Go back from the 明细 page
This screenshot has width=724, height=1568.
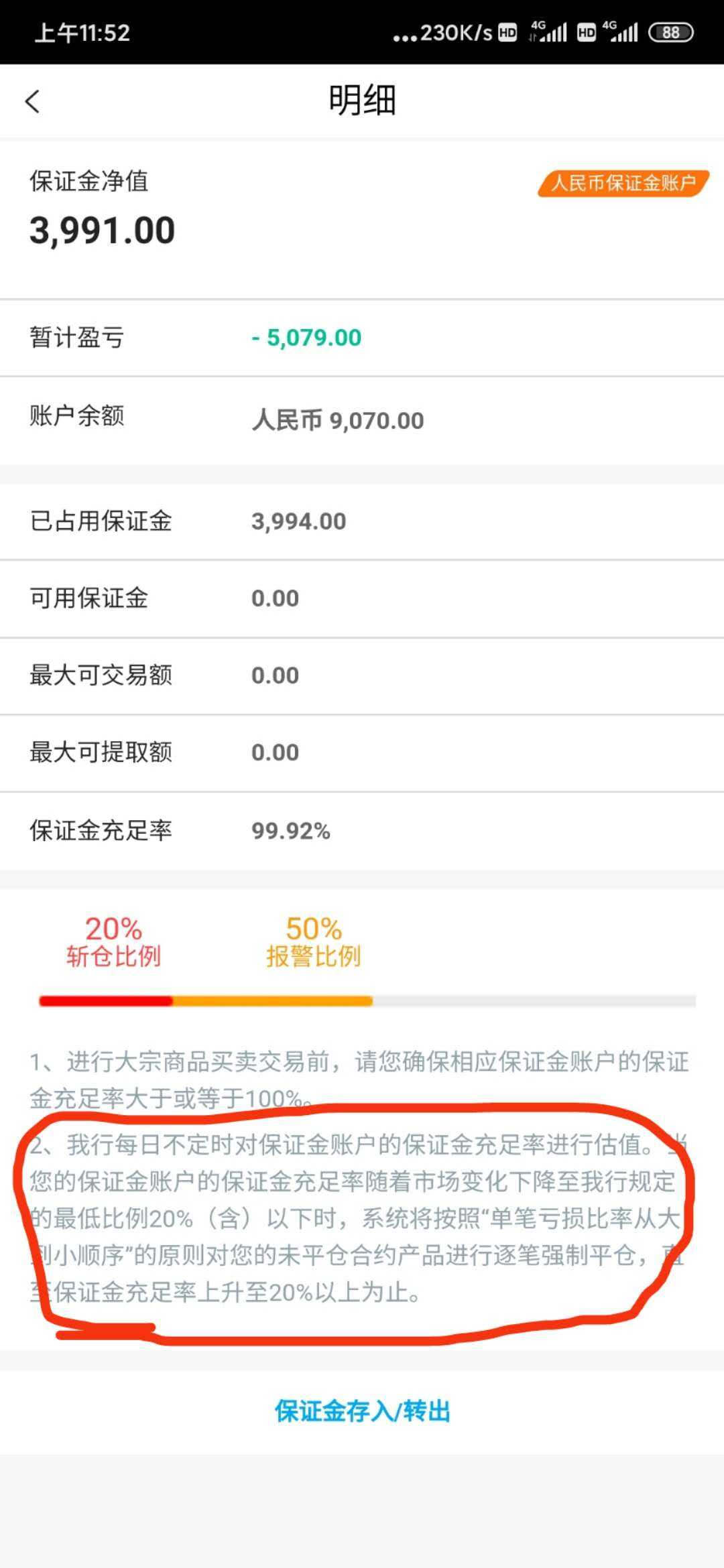point(32,102)
